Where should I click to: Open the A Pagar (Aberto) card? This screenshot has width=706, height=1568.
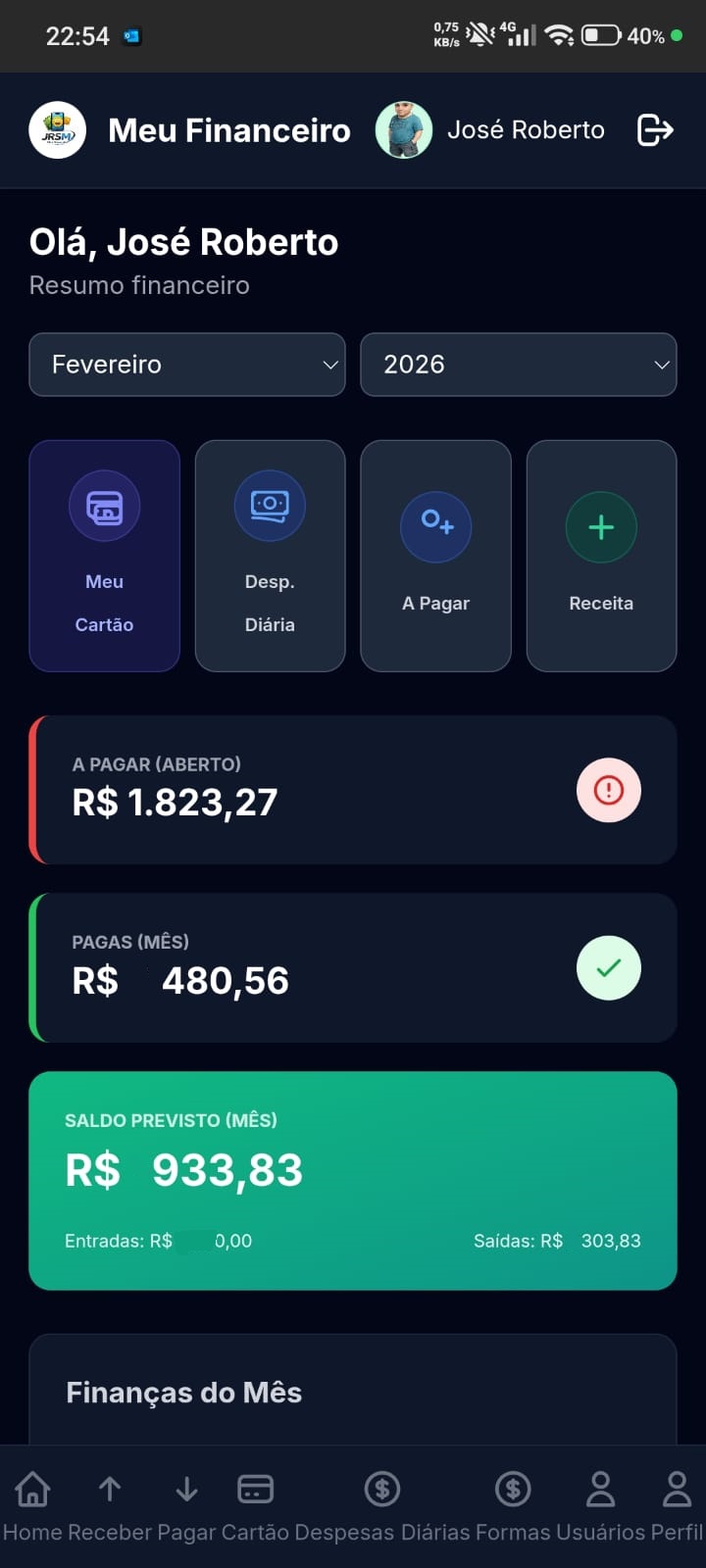[353, 790]
